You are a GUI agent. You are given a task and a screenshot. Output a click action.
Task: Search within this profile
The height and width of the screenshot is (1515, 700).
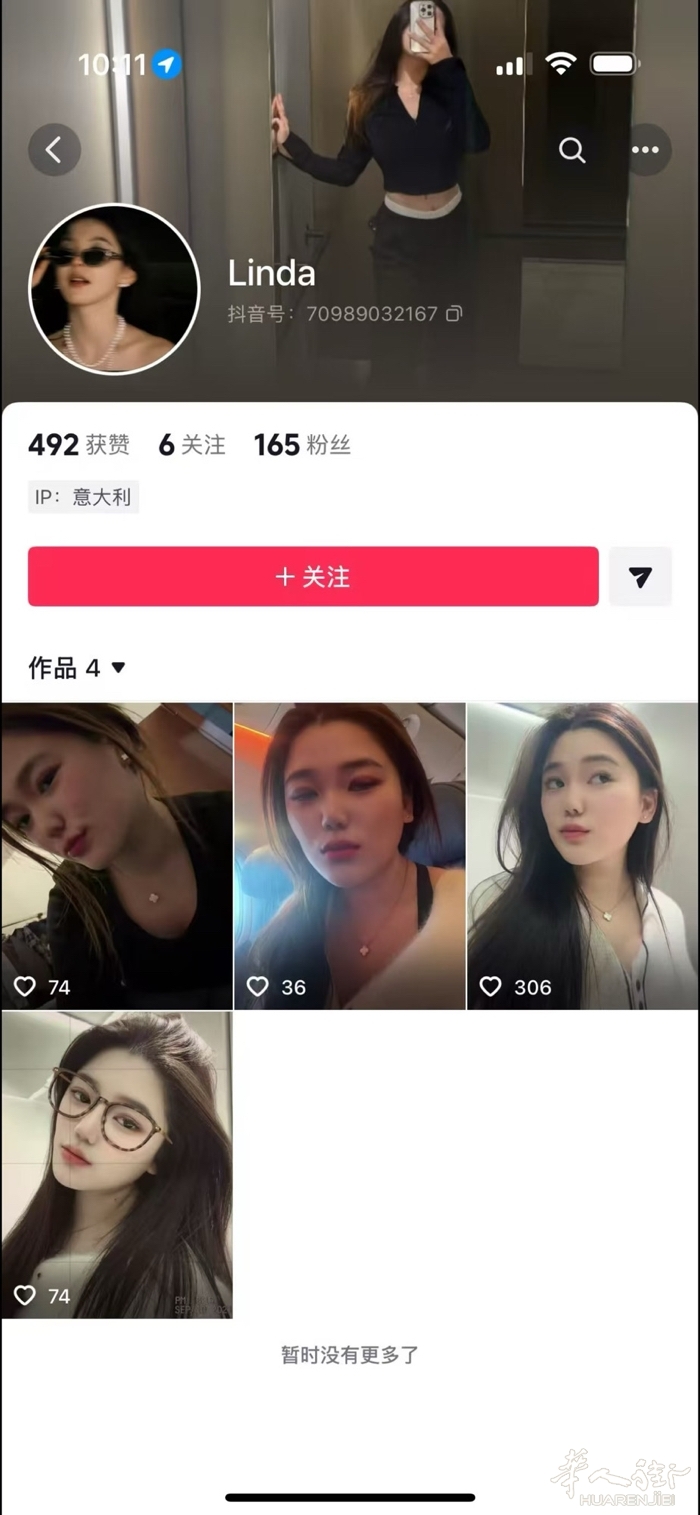[x=572, y=150]
